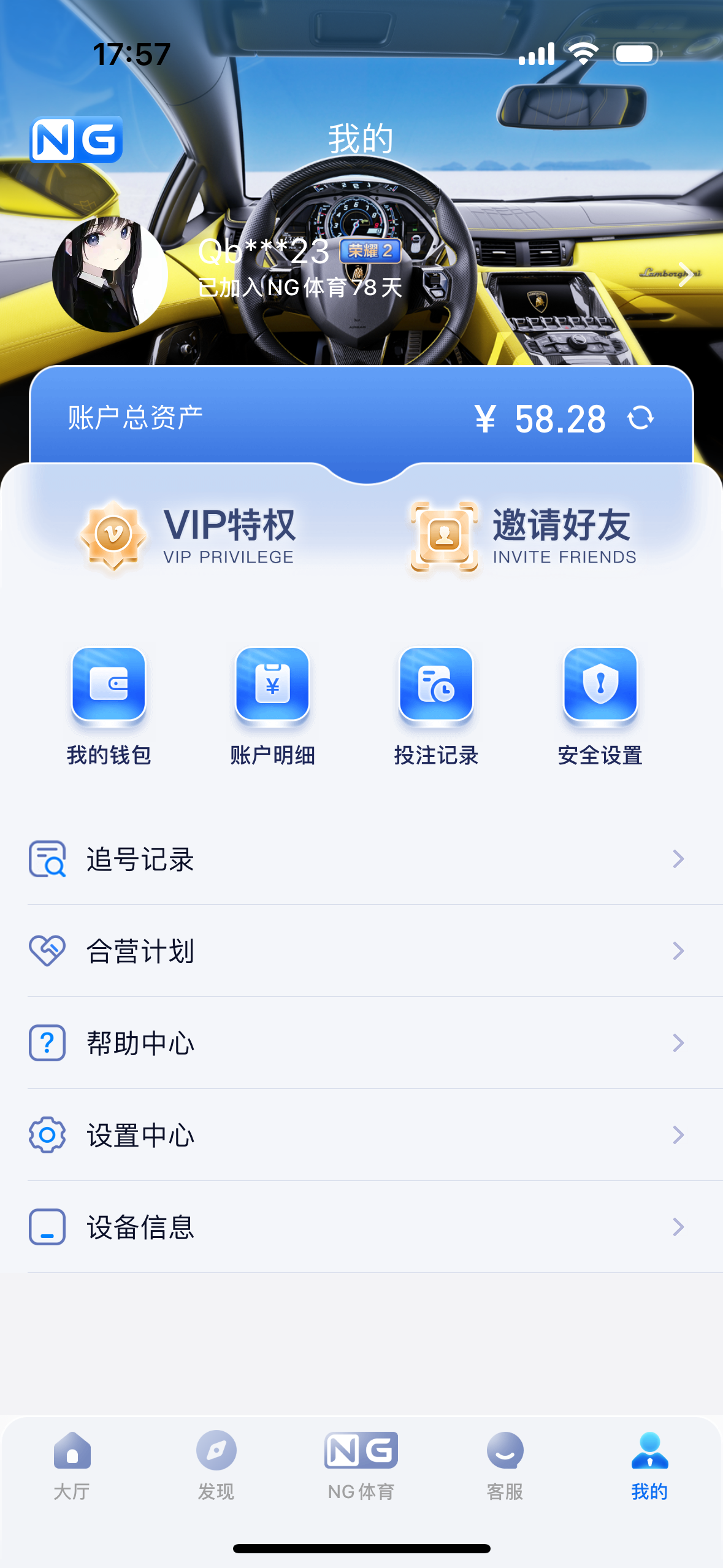Viewport: 723px width, 1568px height.
Task: Refresh the account total assets balance
Action: pyautogui.click(x=641, y=418)
